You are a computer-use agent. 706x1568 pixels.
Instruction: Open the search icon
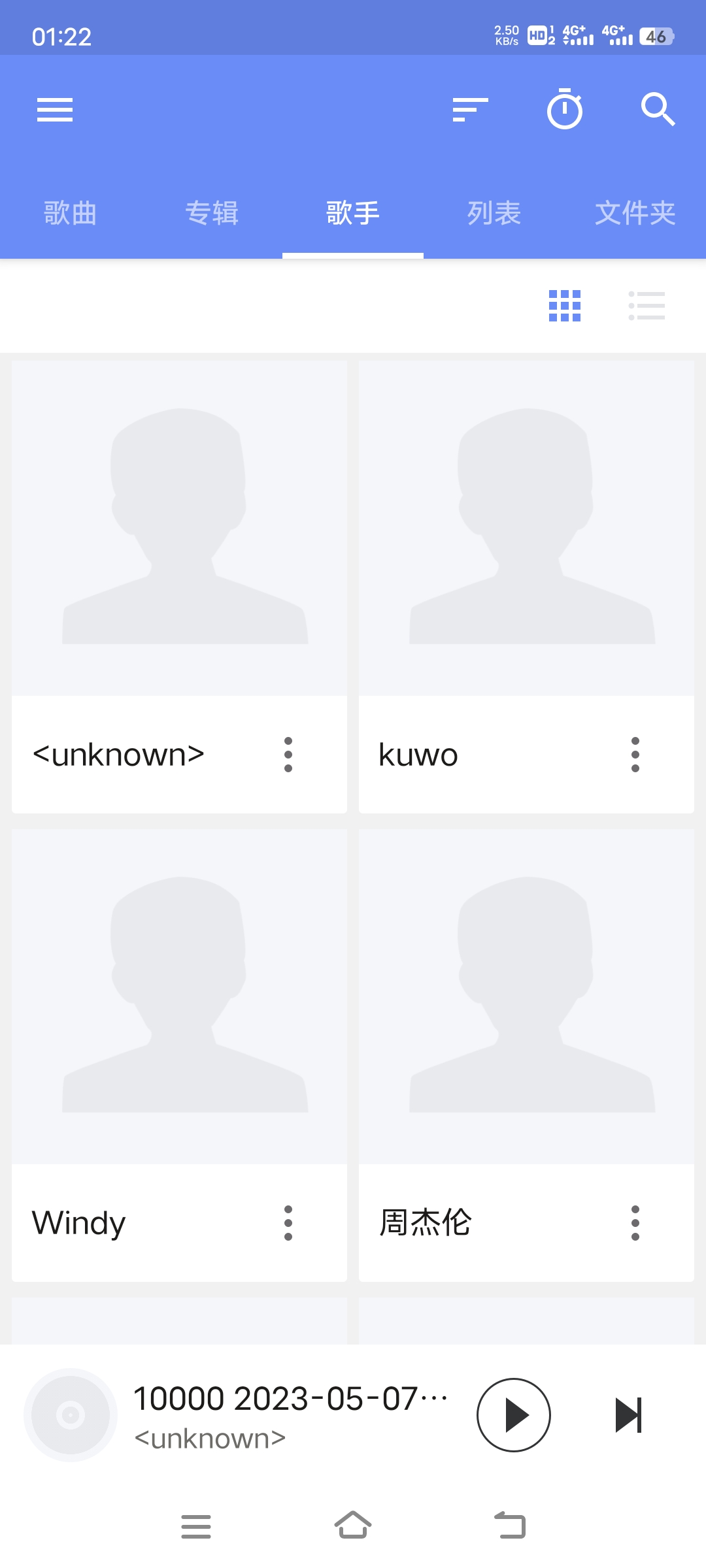658,110
